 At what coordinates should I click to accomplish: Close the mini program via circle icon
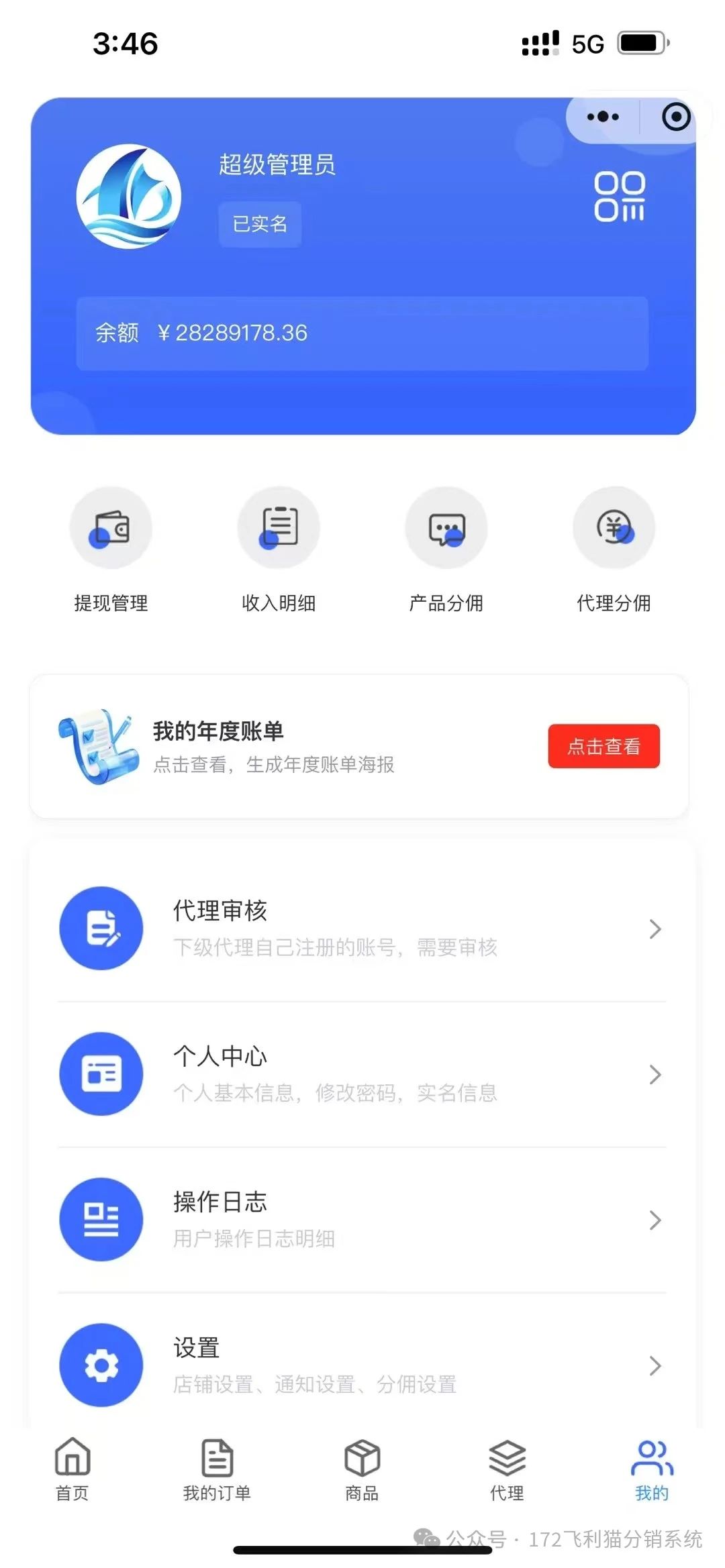point(675,117)
